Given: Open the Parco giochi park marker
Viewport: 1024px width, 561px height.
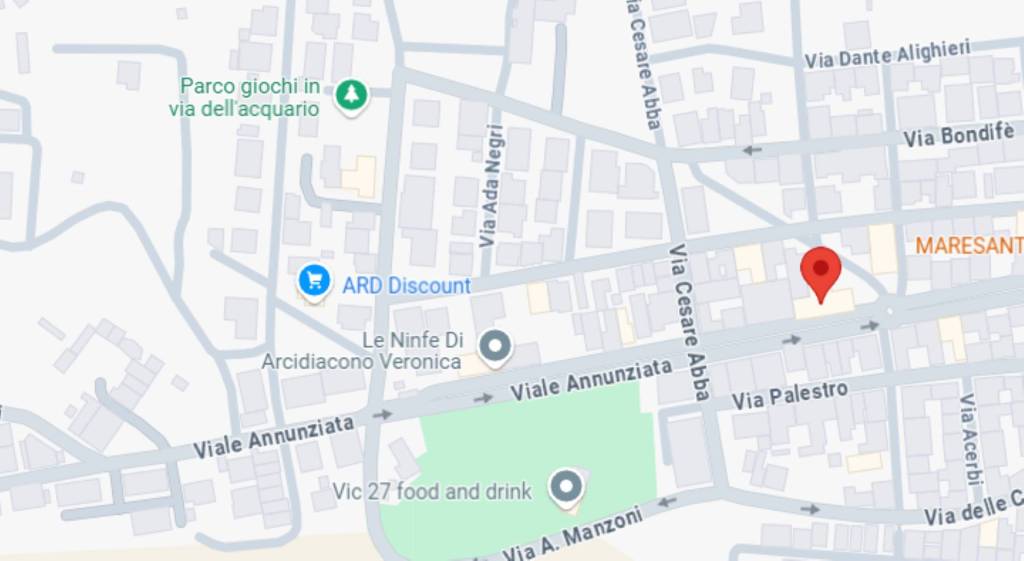Looking at the screenshot, I should pos(350,95).
